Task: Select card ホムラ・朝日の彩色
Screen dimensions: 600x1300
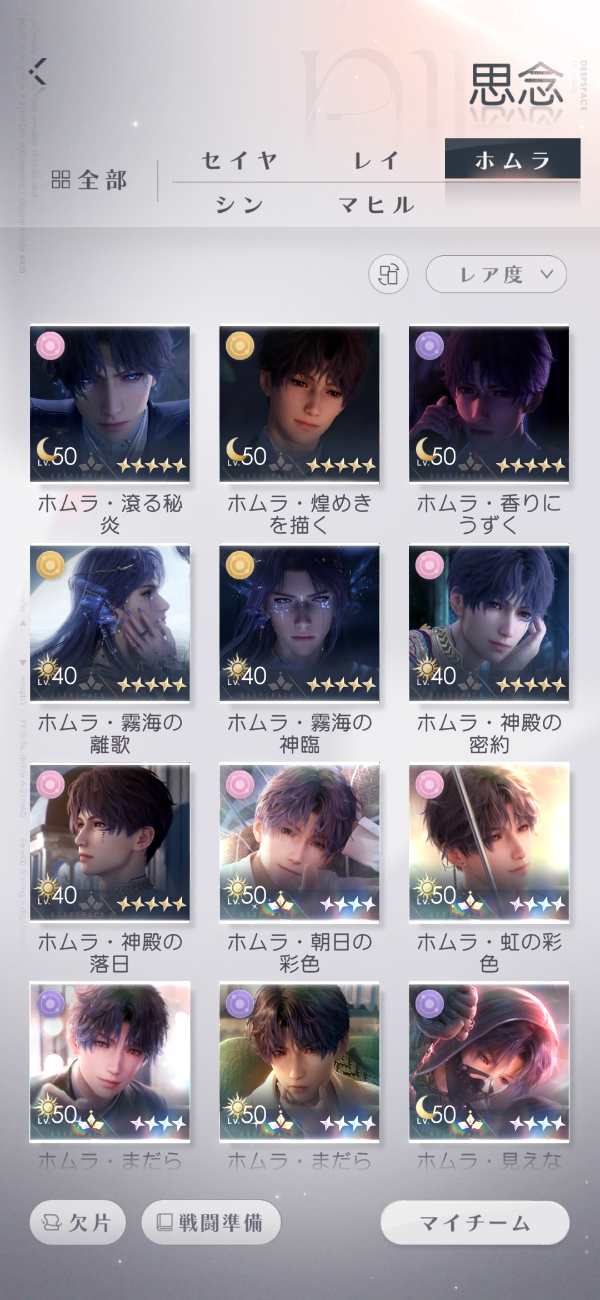Action: (300, 841)
